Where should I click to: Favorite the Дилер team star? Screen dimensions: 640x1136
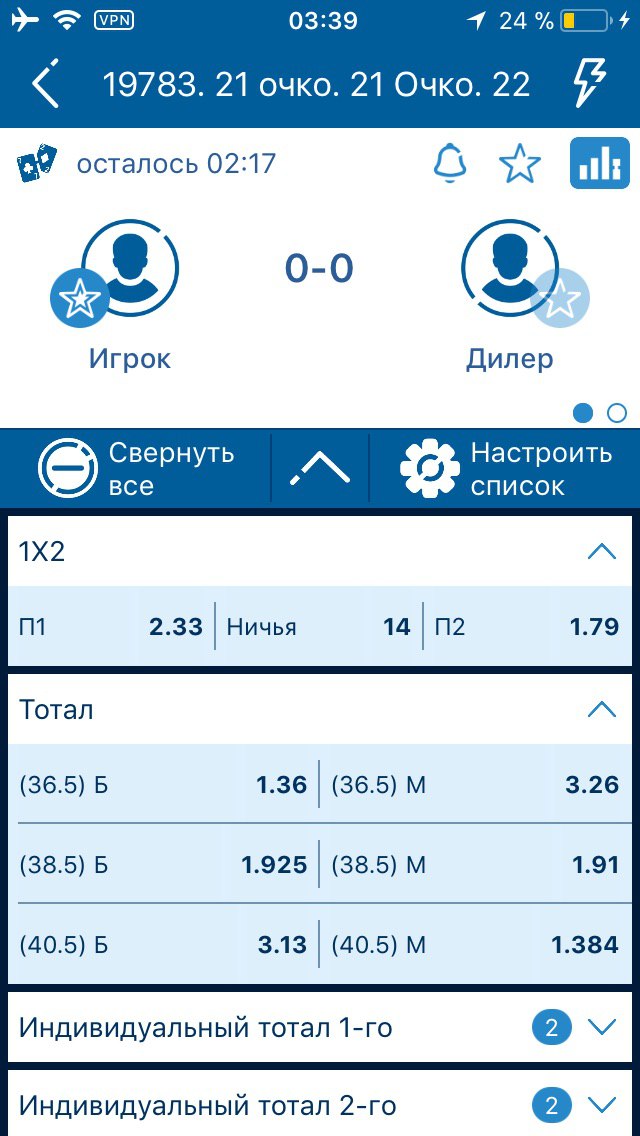[x=560, y=298]
